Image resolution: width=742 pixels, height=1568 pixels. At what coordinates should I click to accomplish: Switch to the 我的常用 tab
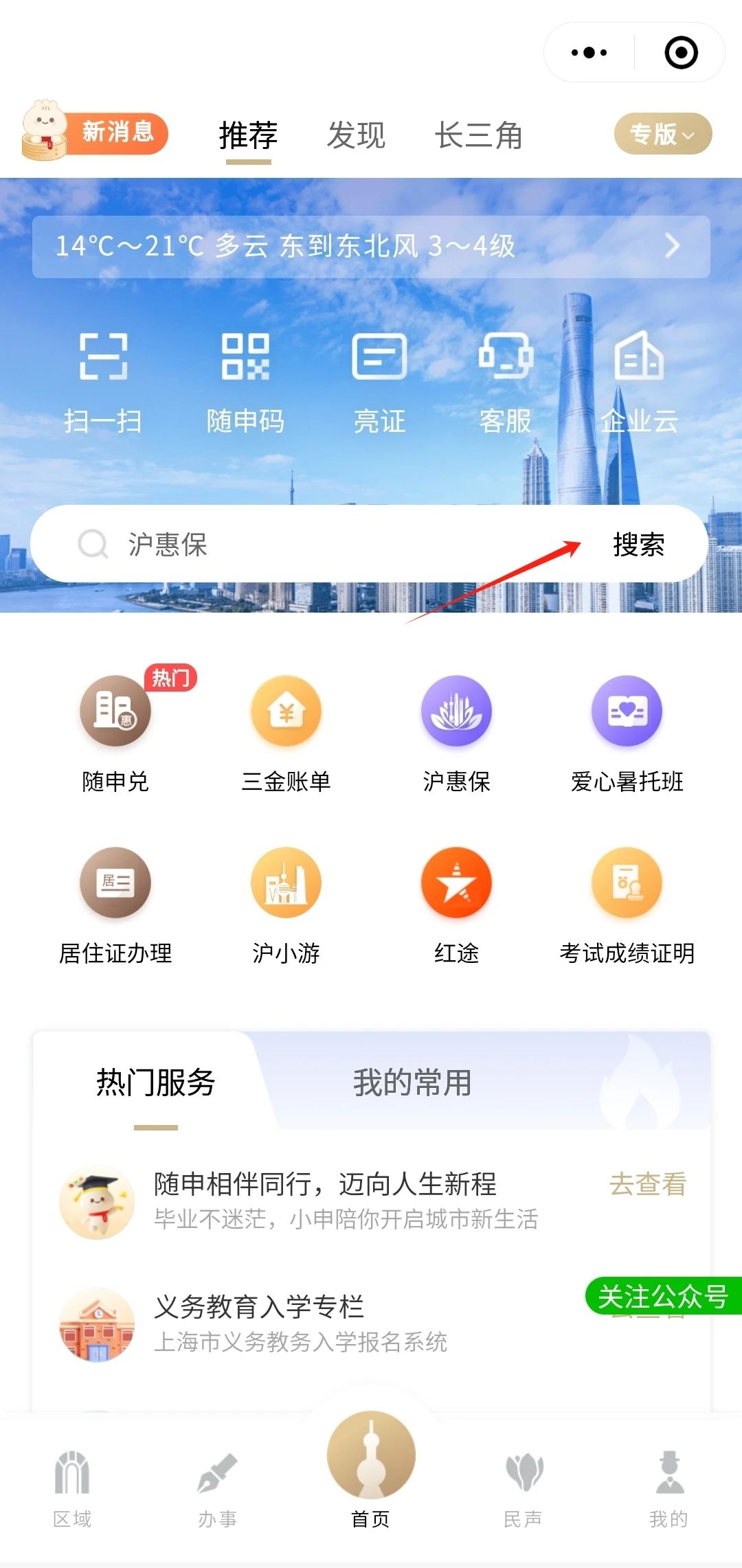[412, 1083]
